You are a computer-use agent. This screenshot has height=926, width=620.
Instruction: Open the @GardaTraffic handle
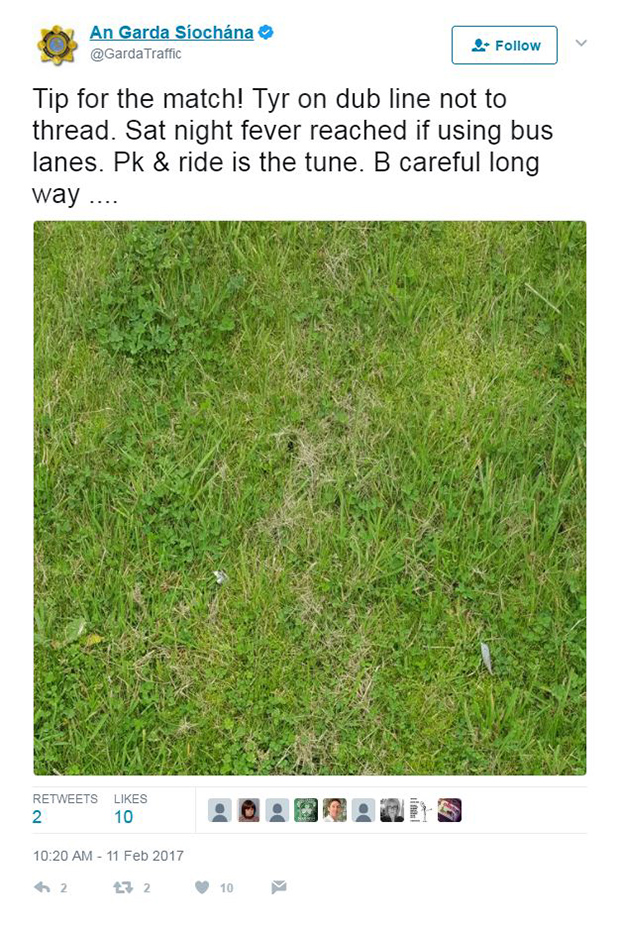(x=136, y=54)
